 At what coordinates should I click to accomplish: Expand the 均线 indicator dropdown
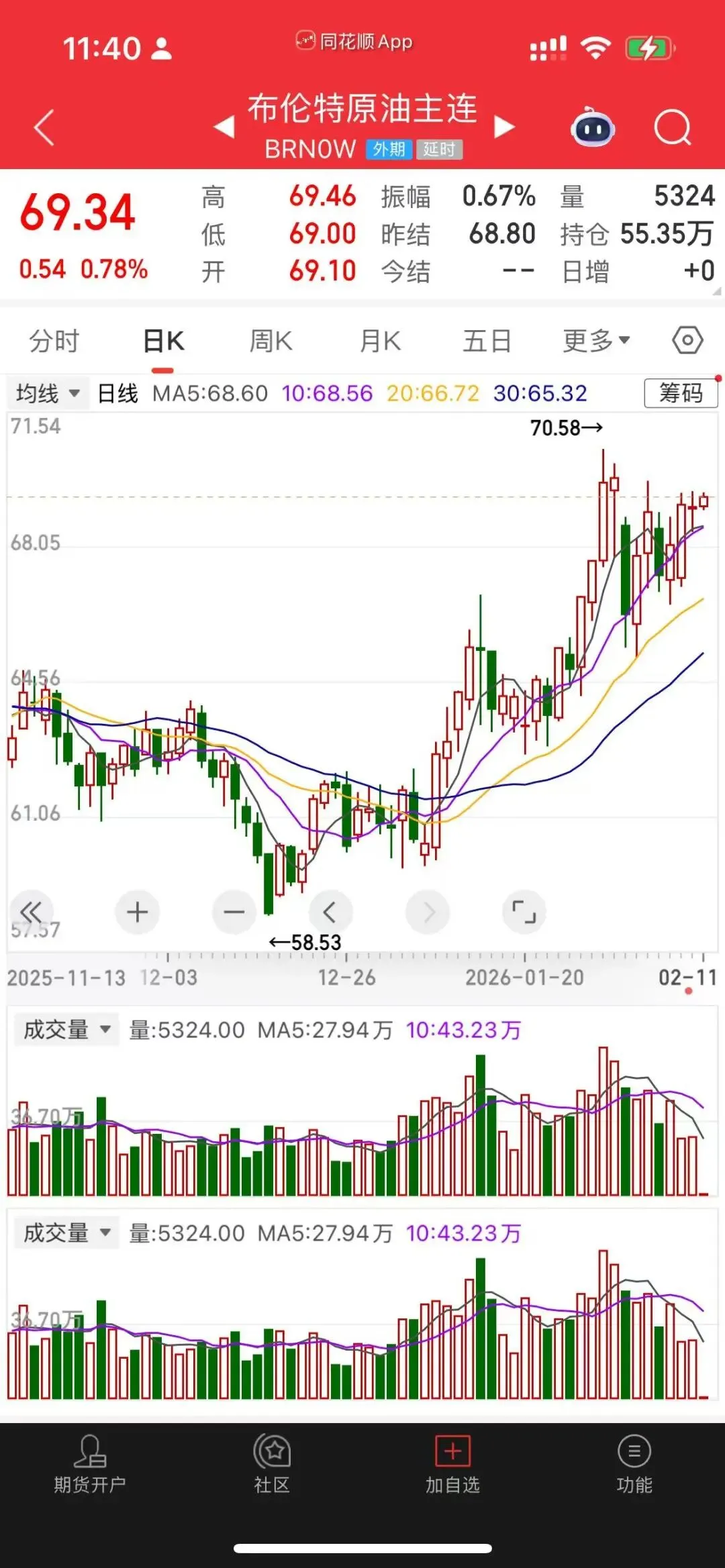pyautogui.click(x=47, y=393)
